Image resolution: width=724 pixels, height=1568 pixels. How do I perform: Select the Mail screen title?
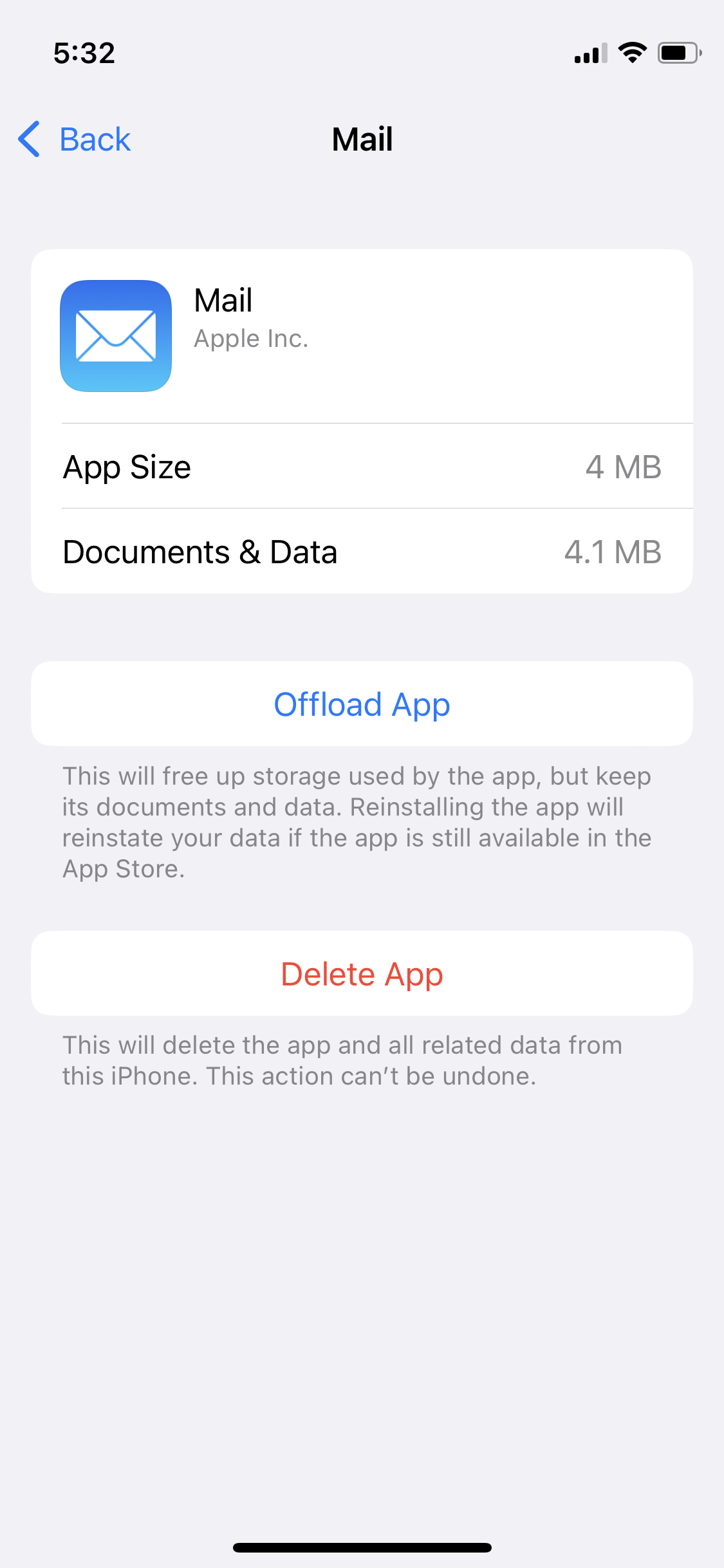coord(362,139)
